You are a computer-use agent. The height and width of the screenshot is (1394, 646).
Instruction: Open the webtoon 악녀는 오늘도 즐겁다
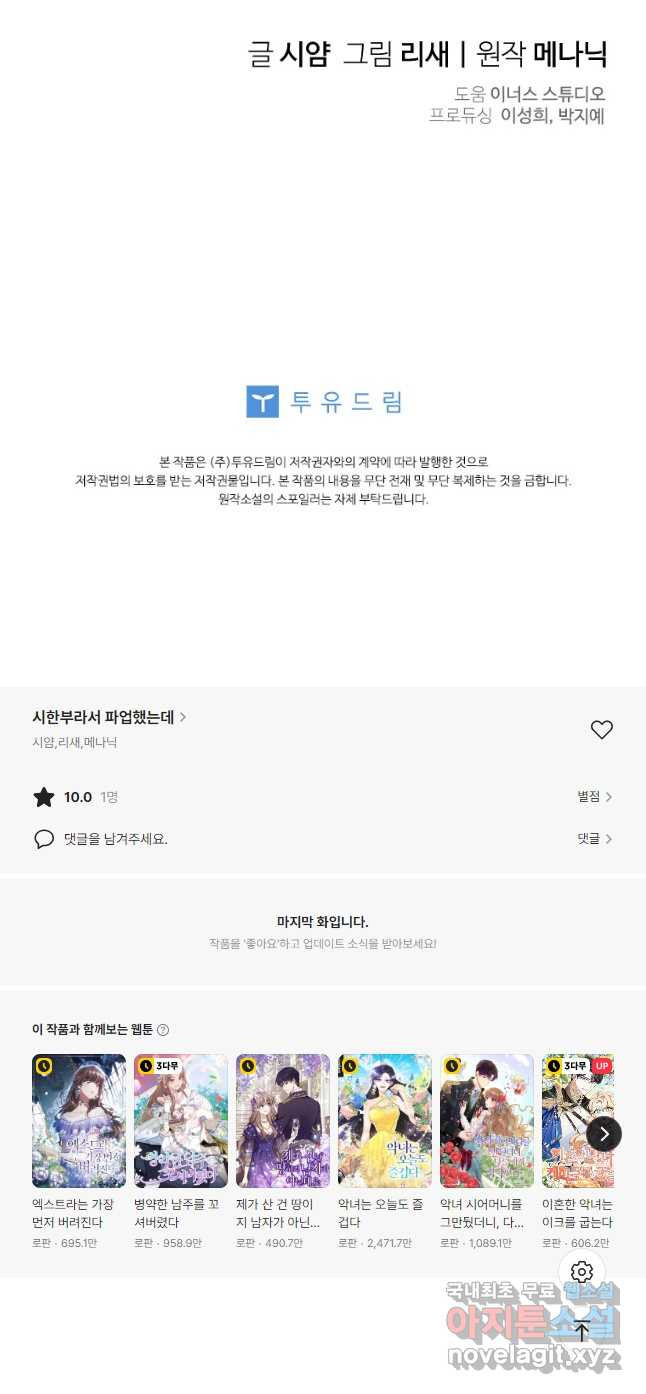click(x=385, y=1151)
